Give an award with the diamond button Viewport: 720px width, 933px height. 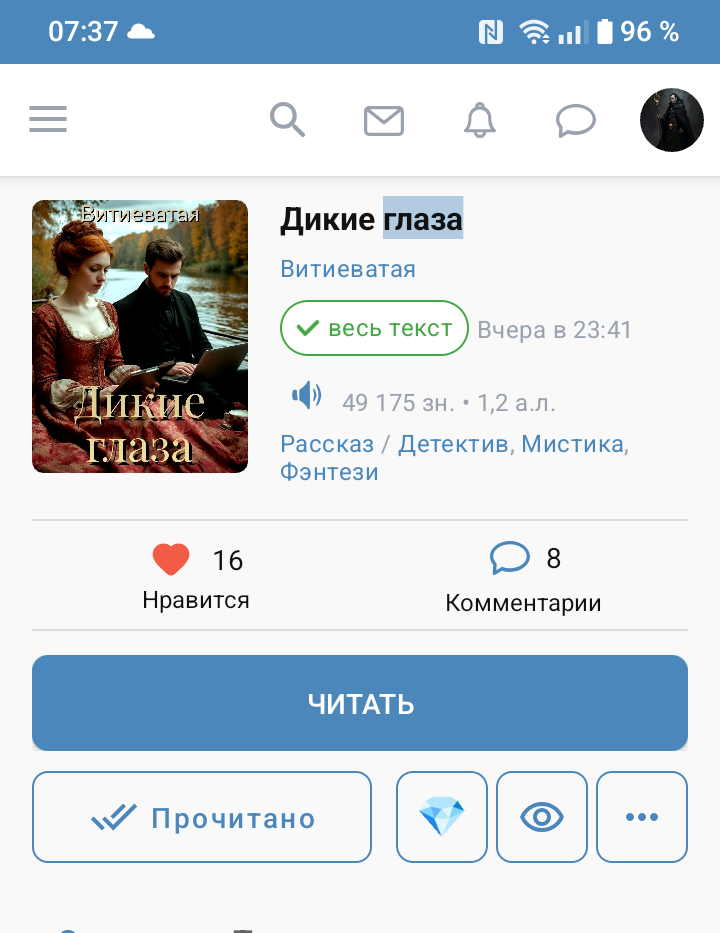click(x=442, y=818)
